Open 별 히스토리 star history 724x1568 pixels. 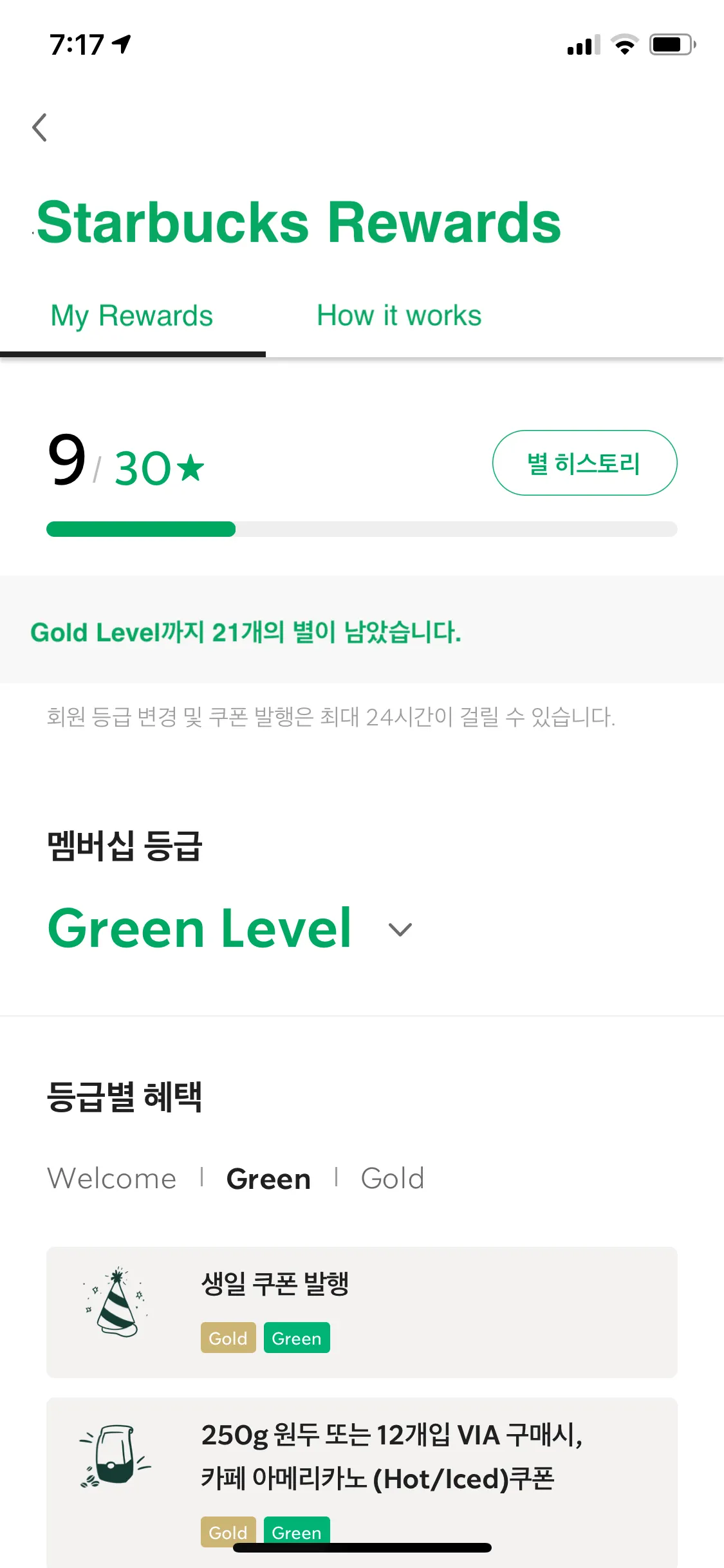584,463
